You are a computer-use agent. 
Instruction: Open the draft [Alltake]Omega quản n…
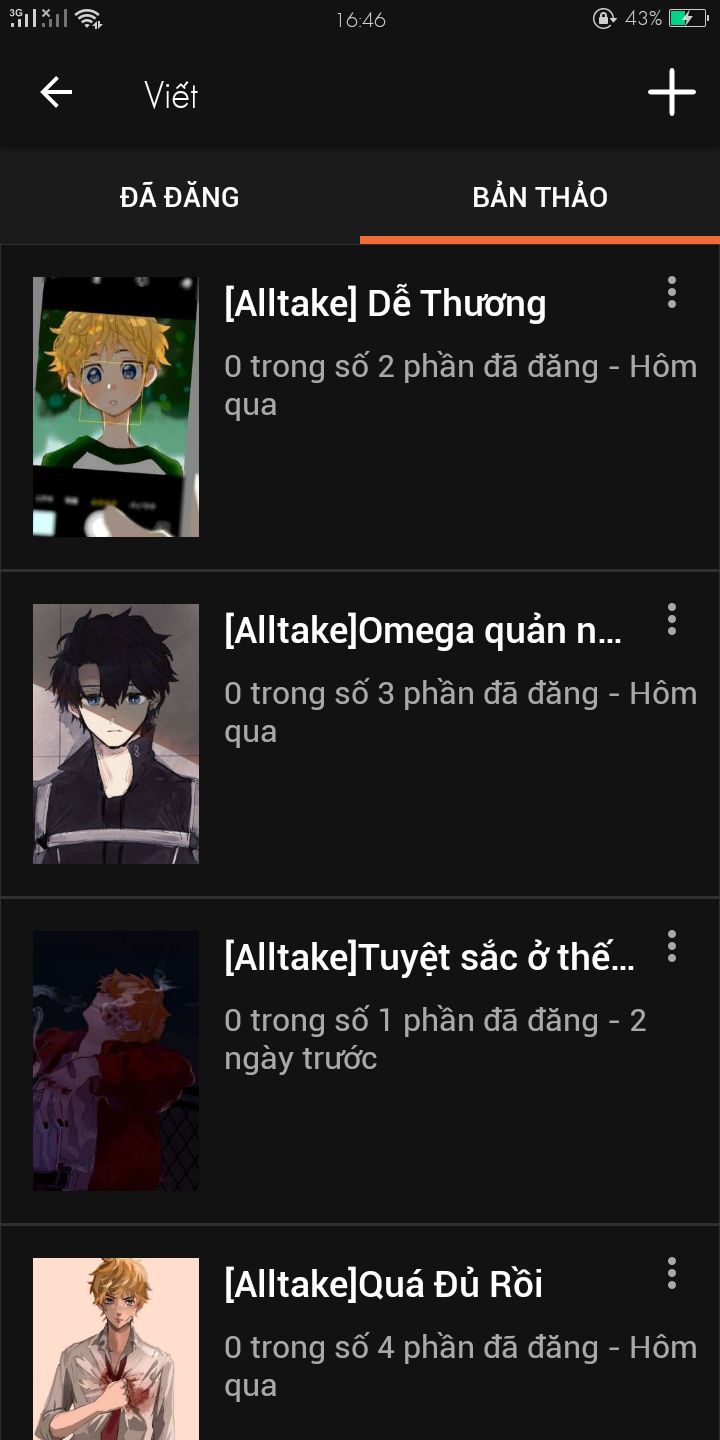(x=423, y=631)
